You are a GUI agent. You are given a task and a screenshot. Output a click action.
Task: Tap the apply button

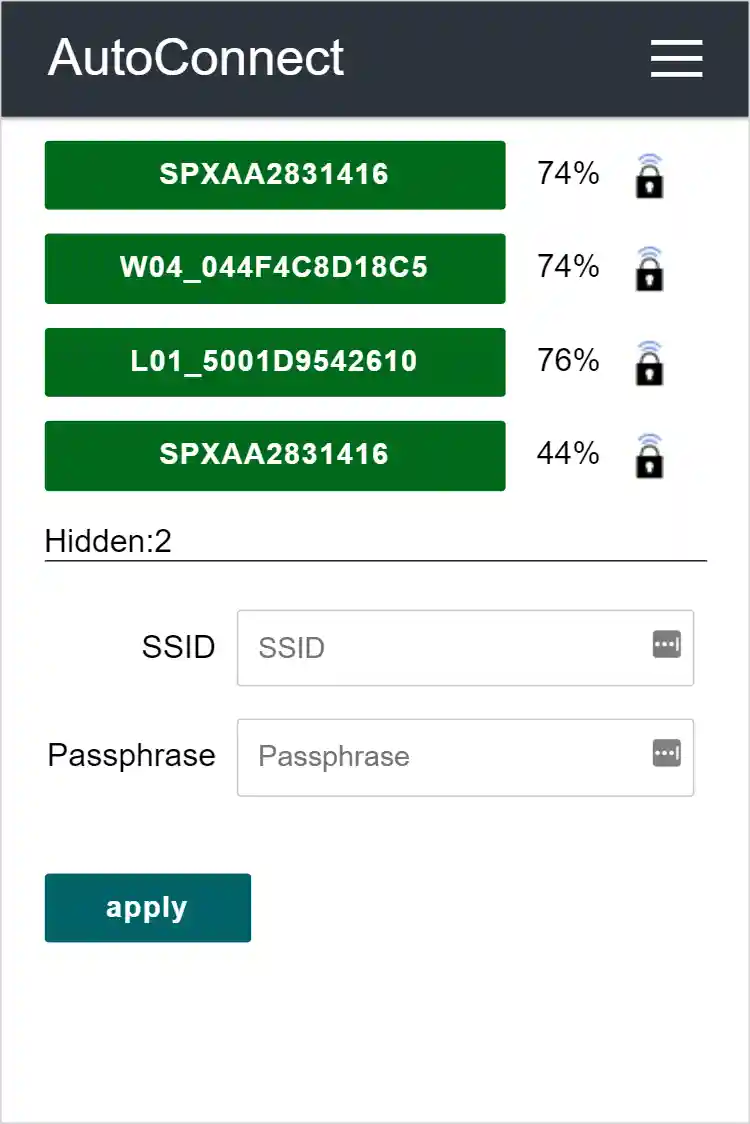[147, 908]
